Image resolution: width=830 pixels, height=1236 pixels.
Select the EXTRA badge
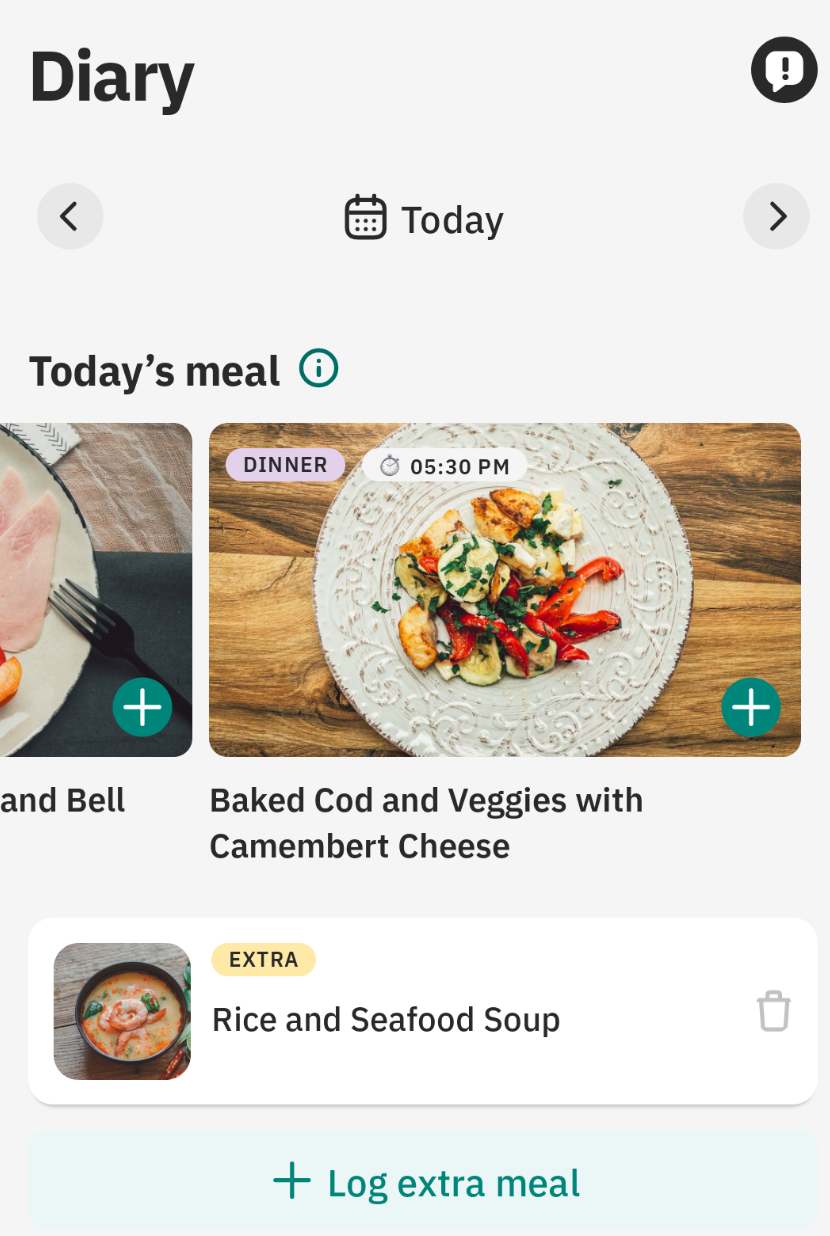[263, 960]
